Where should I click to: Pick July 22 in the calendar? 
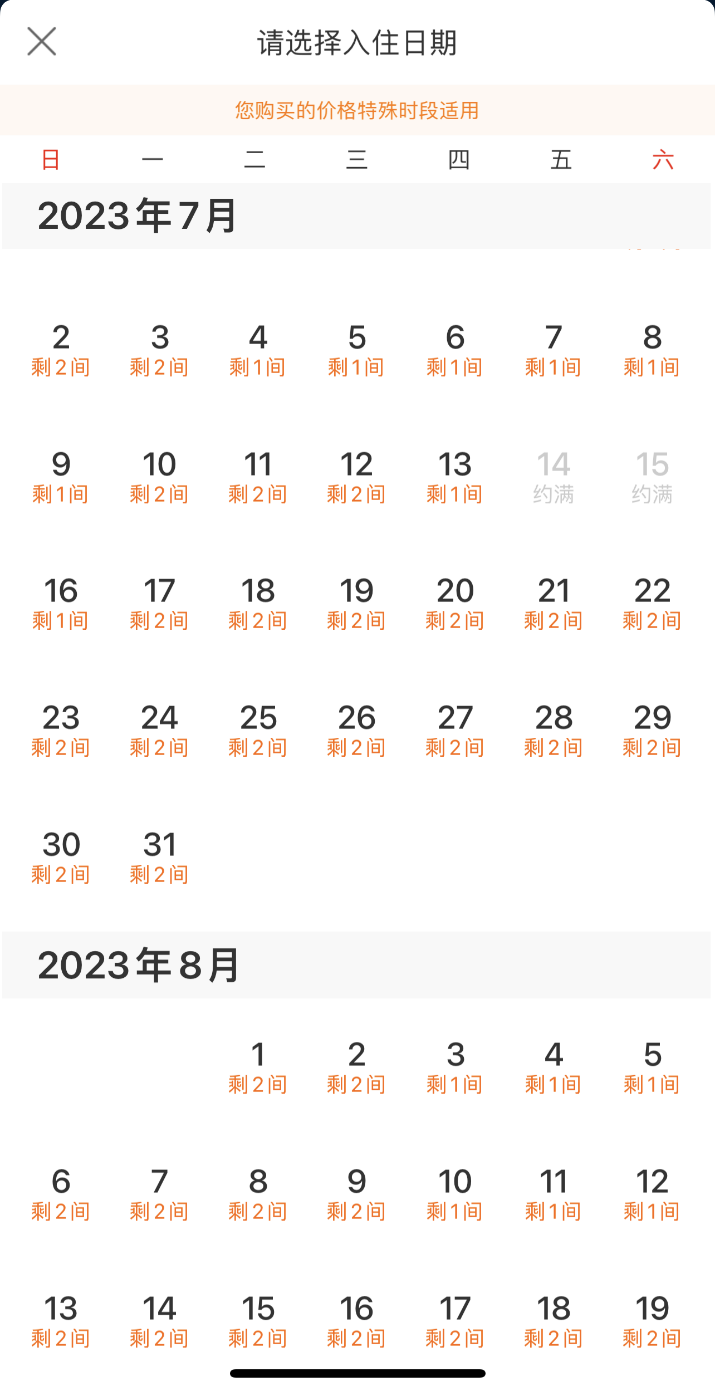tap(652, 604)
